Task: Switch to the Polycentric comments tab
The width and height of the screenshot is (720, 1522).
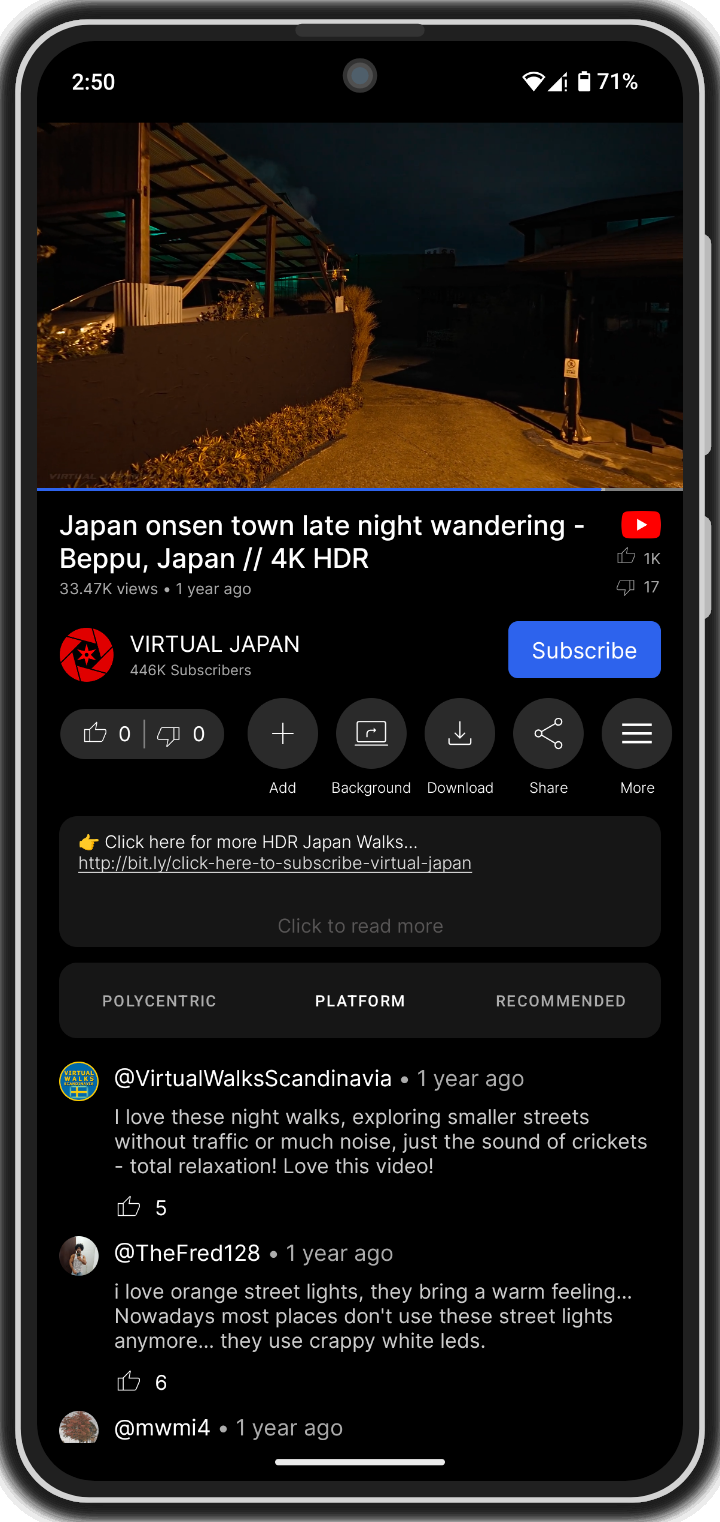Action: pyautogui.click(x=159, y=1001)
